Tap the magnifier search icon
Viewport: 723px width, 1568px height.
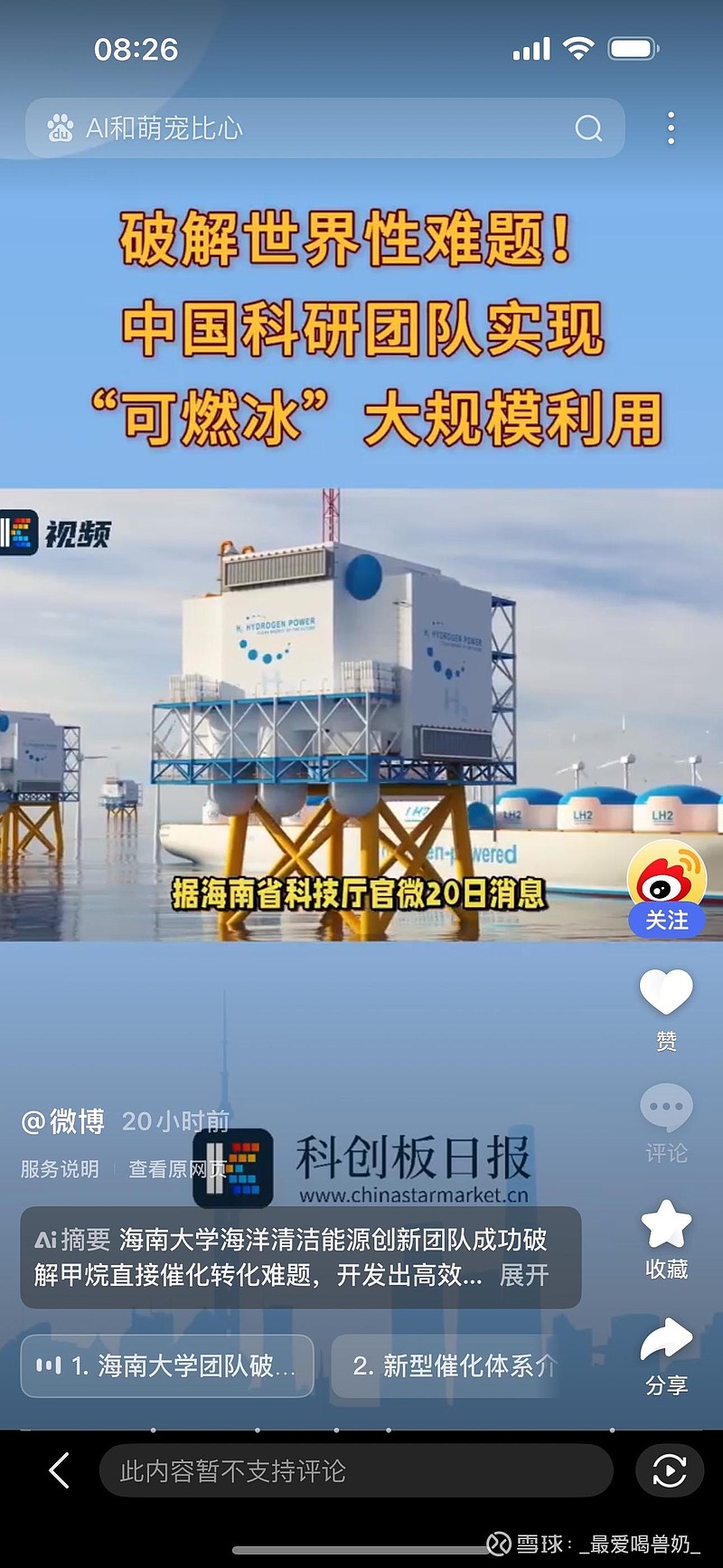588,128
